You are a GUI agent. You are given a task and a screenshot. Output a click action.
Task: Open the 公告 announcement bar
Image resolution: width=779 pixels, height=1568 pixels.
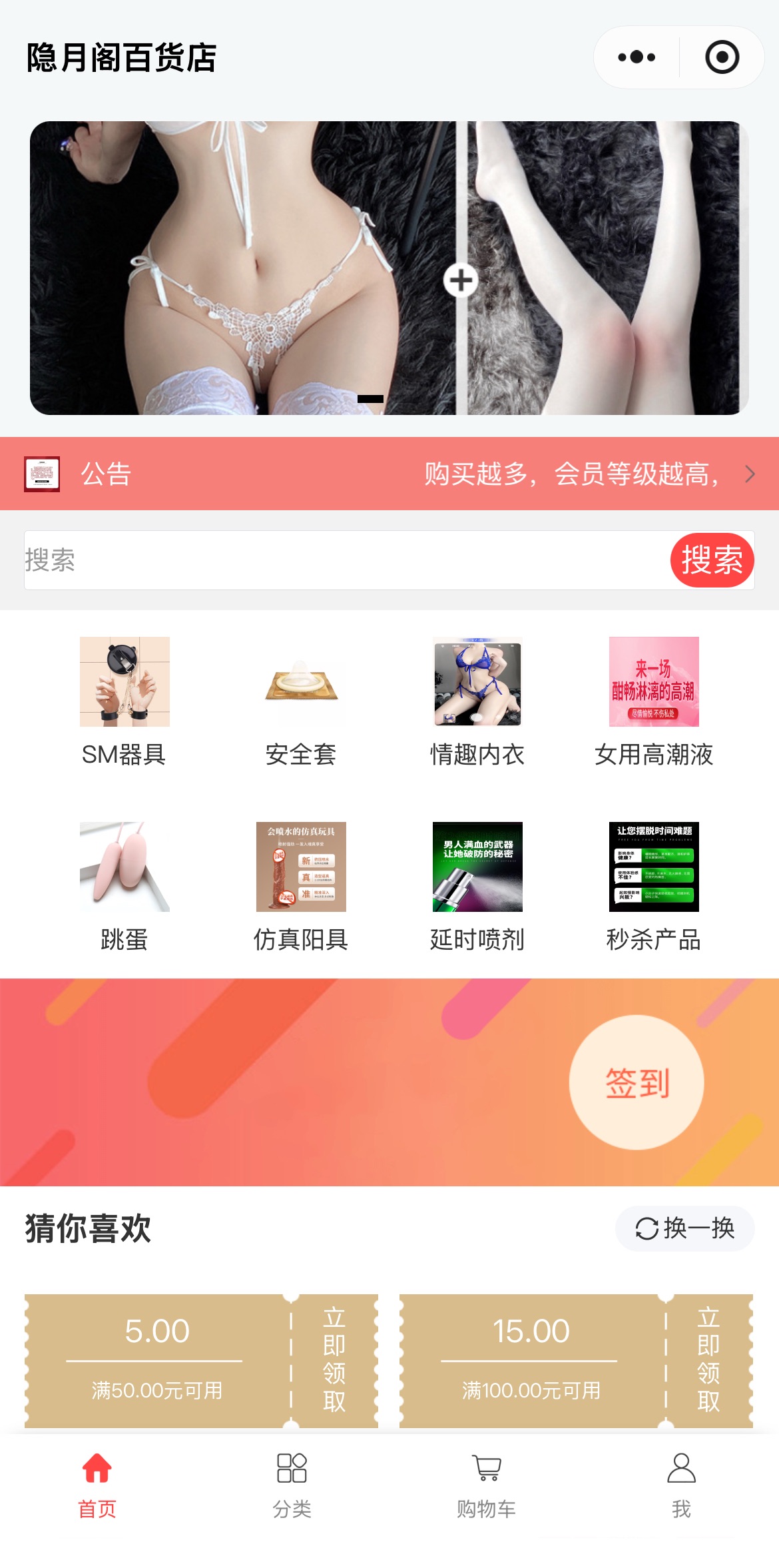pyautogui.click(x=389, y=474)
